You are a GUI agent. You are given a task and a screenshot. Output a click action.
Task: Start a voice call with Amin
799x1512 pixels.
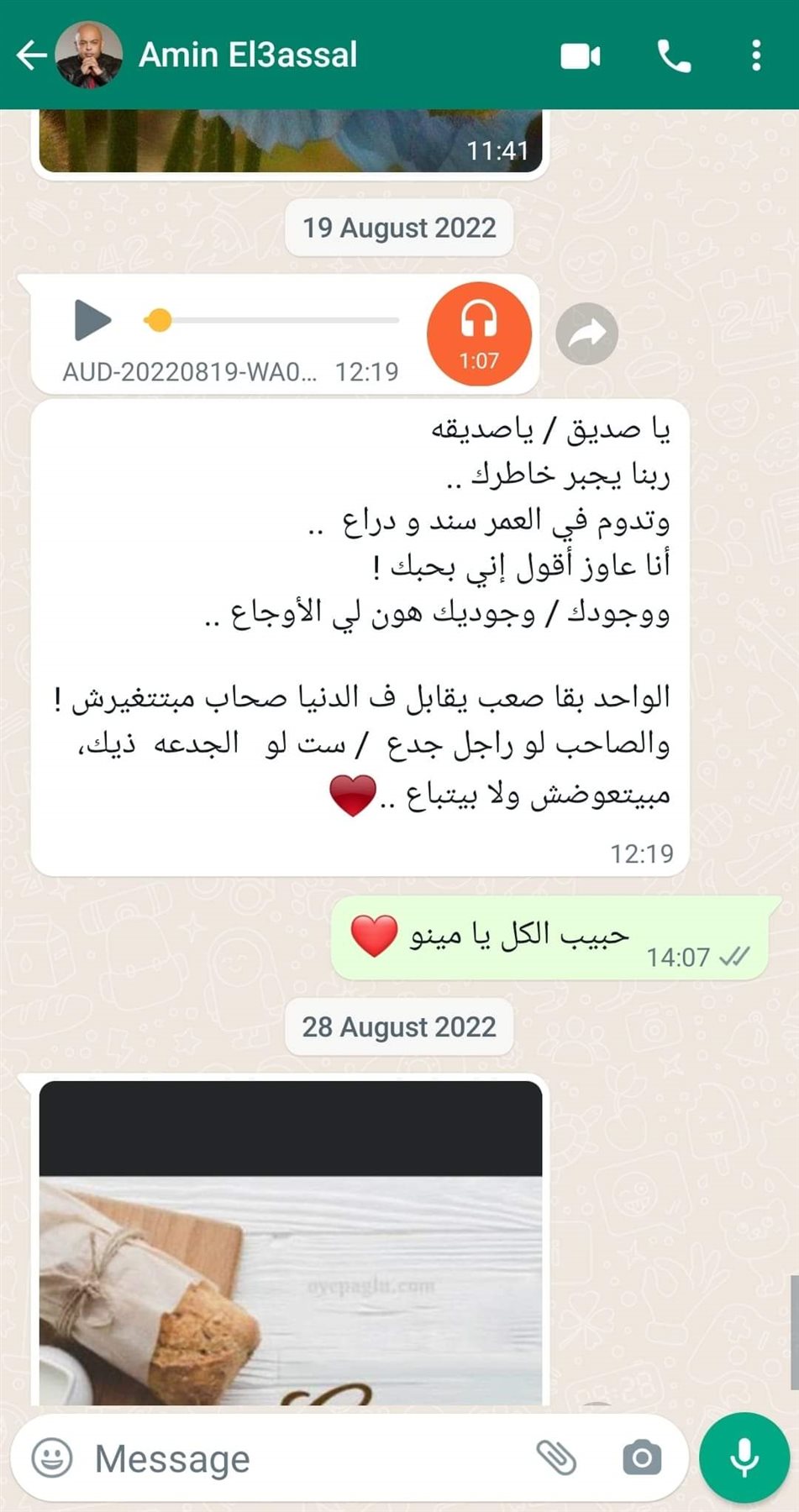click(673, 56)
